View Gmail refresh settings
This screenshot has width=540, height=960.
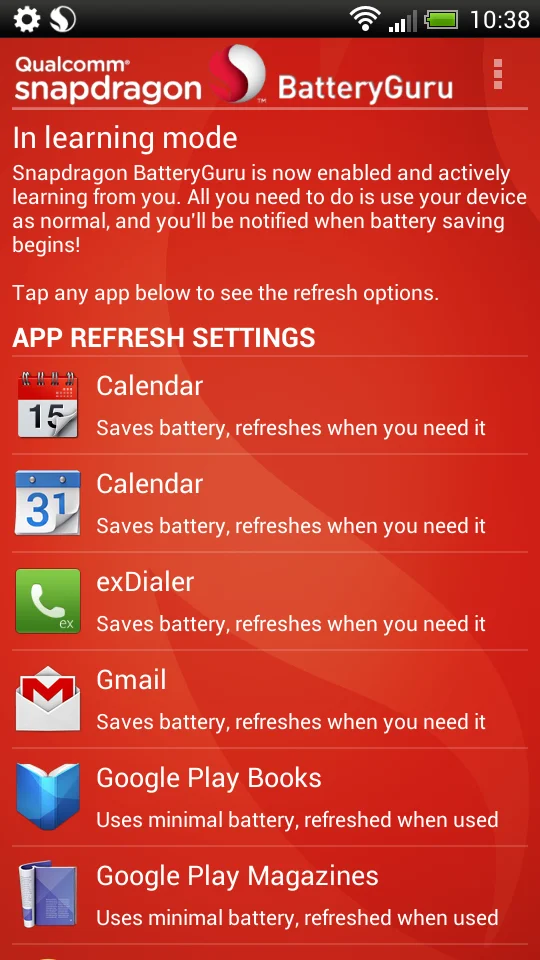pos(270,699)
